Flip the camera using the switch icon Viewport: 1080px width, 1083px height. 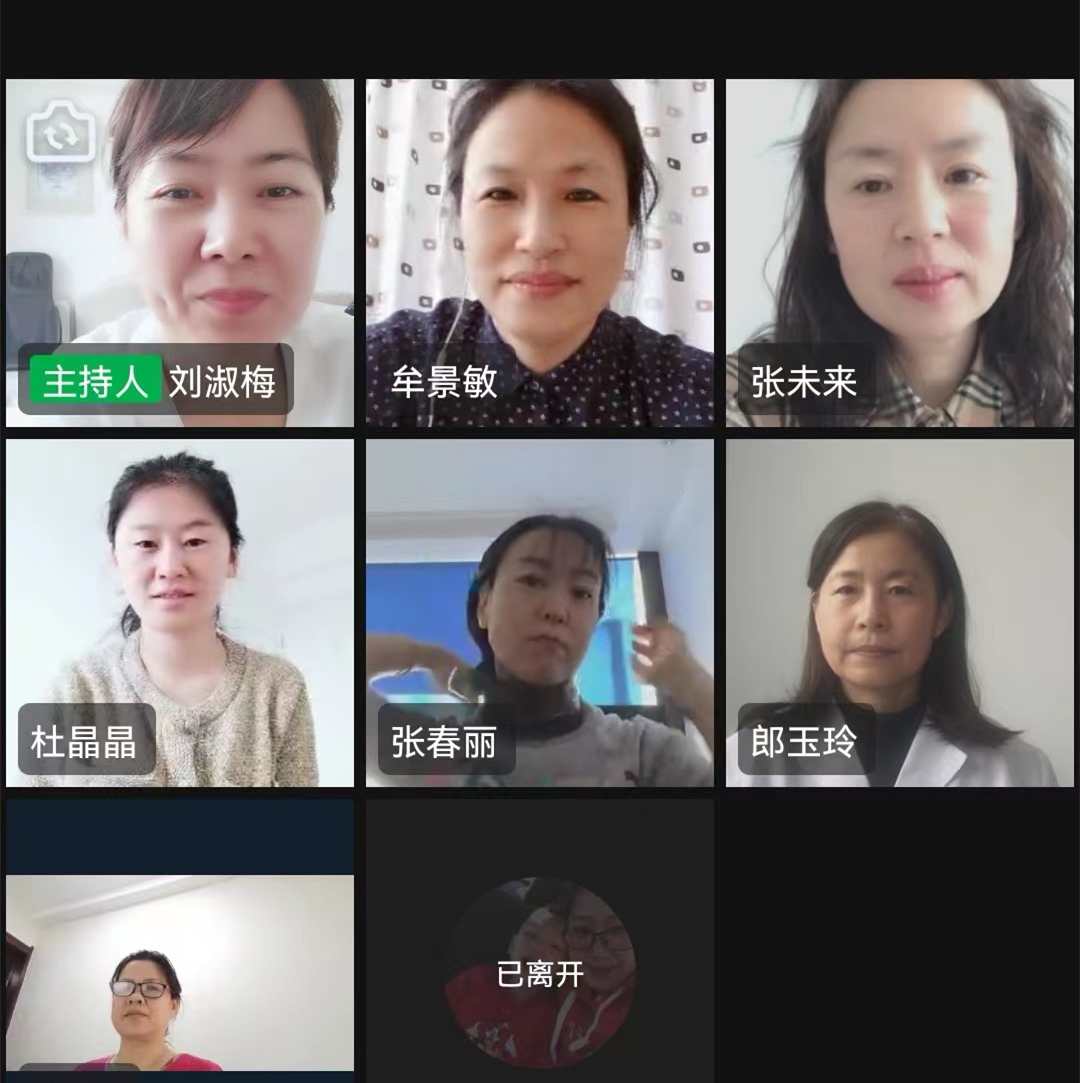[62, 133]
